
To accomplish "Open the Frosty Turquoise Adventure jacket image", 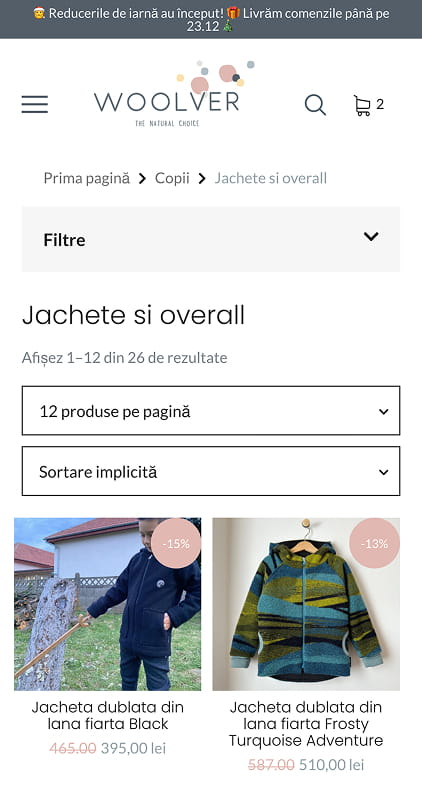I will click(x=306, y=604).
